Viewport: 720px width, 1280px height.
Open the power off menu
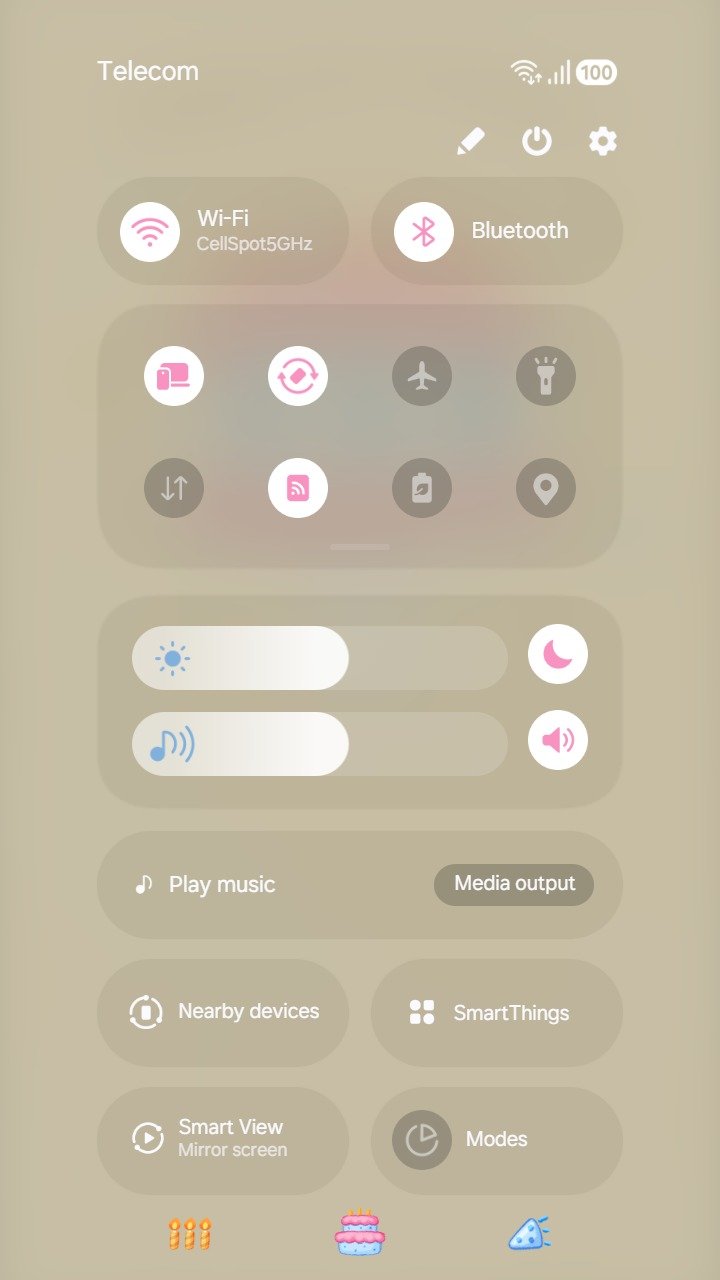pyautogui.click(x=537, y=142)
